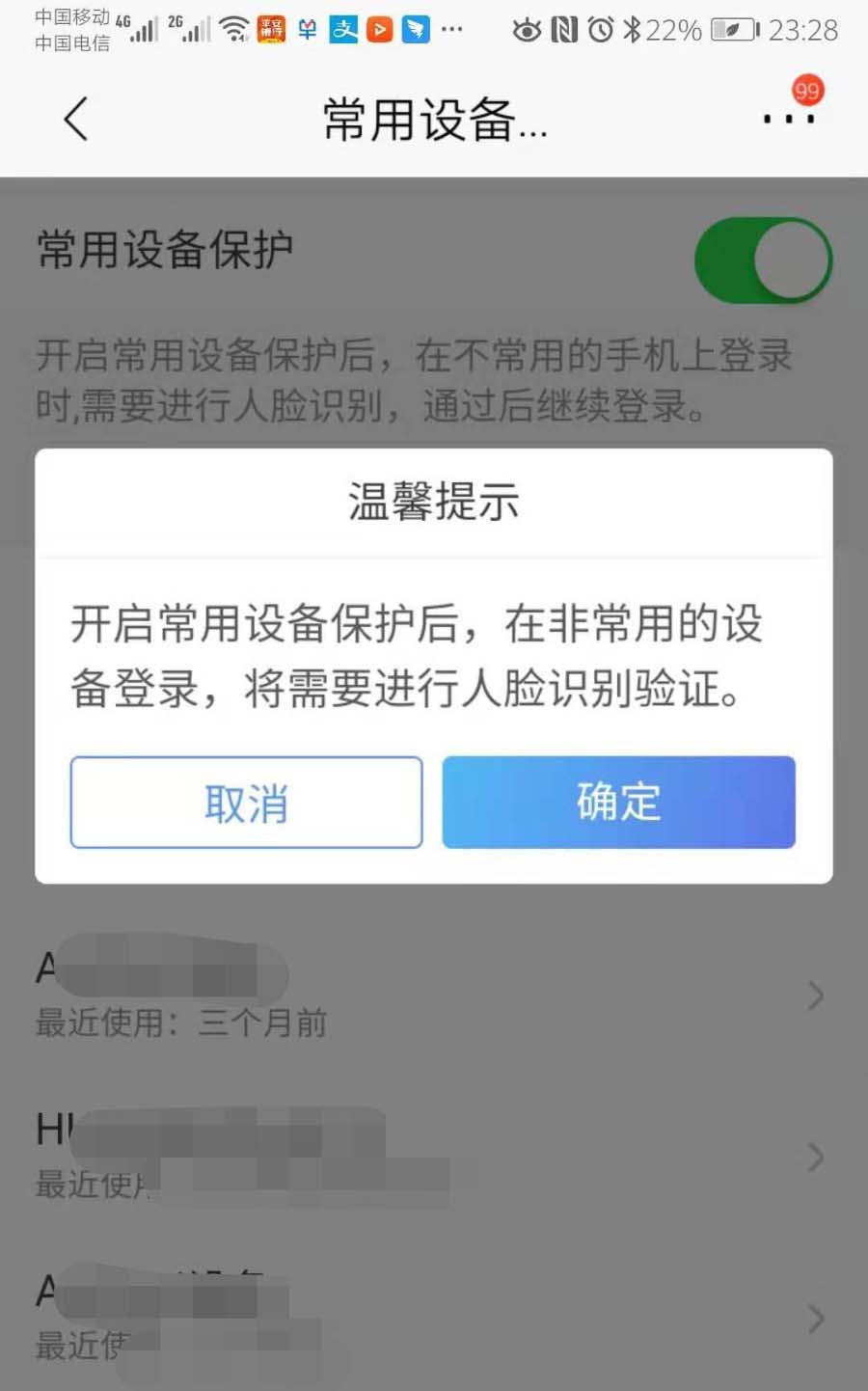Screen dimensions: 868x1391
Task: Go back using the header arrow
Action: pyautogui.click(x=76, y=119)
